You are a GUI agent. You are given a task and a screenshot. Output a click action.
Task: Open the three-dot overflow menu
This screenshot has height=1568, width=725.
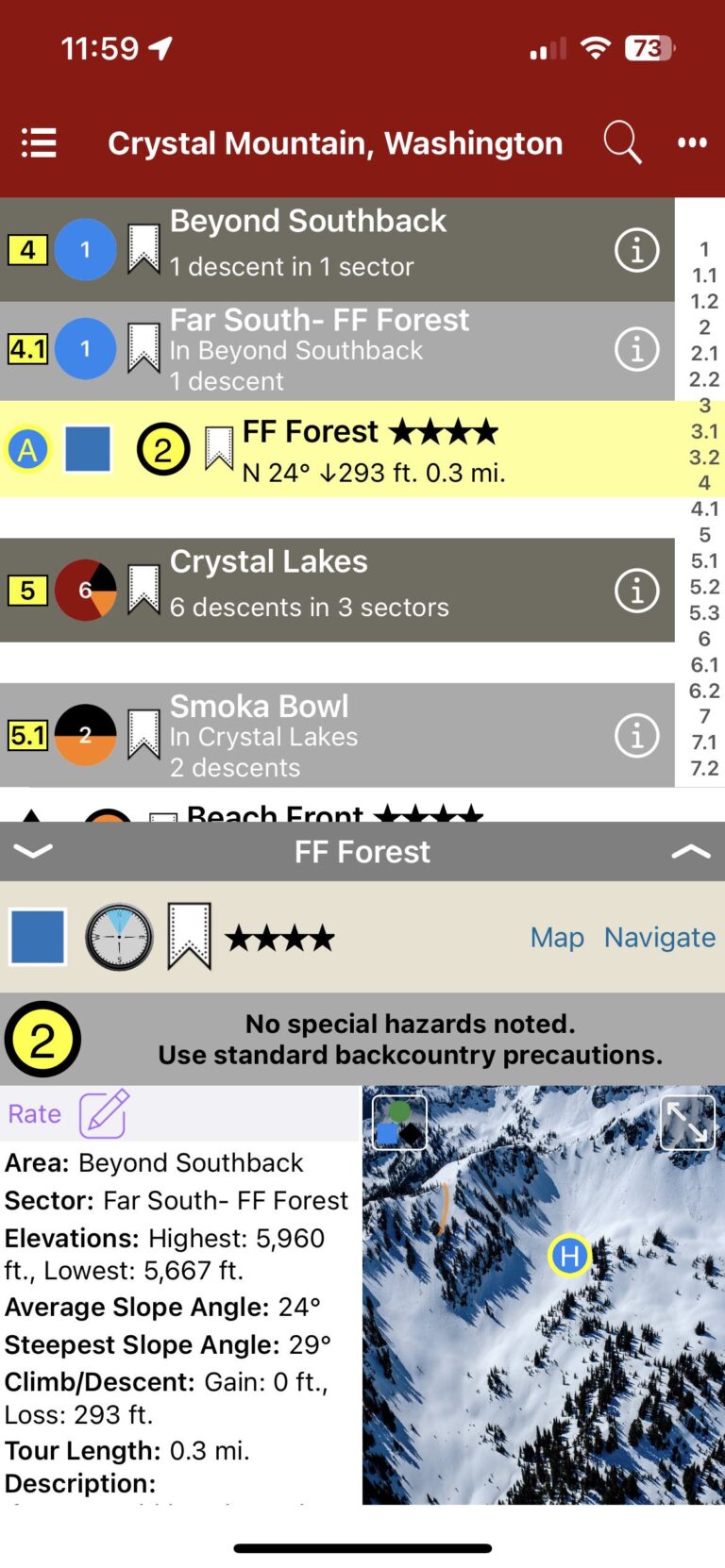click(692, 143)
